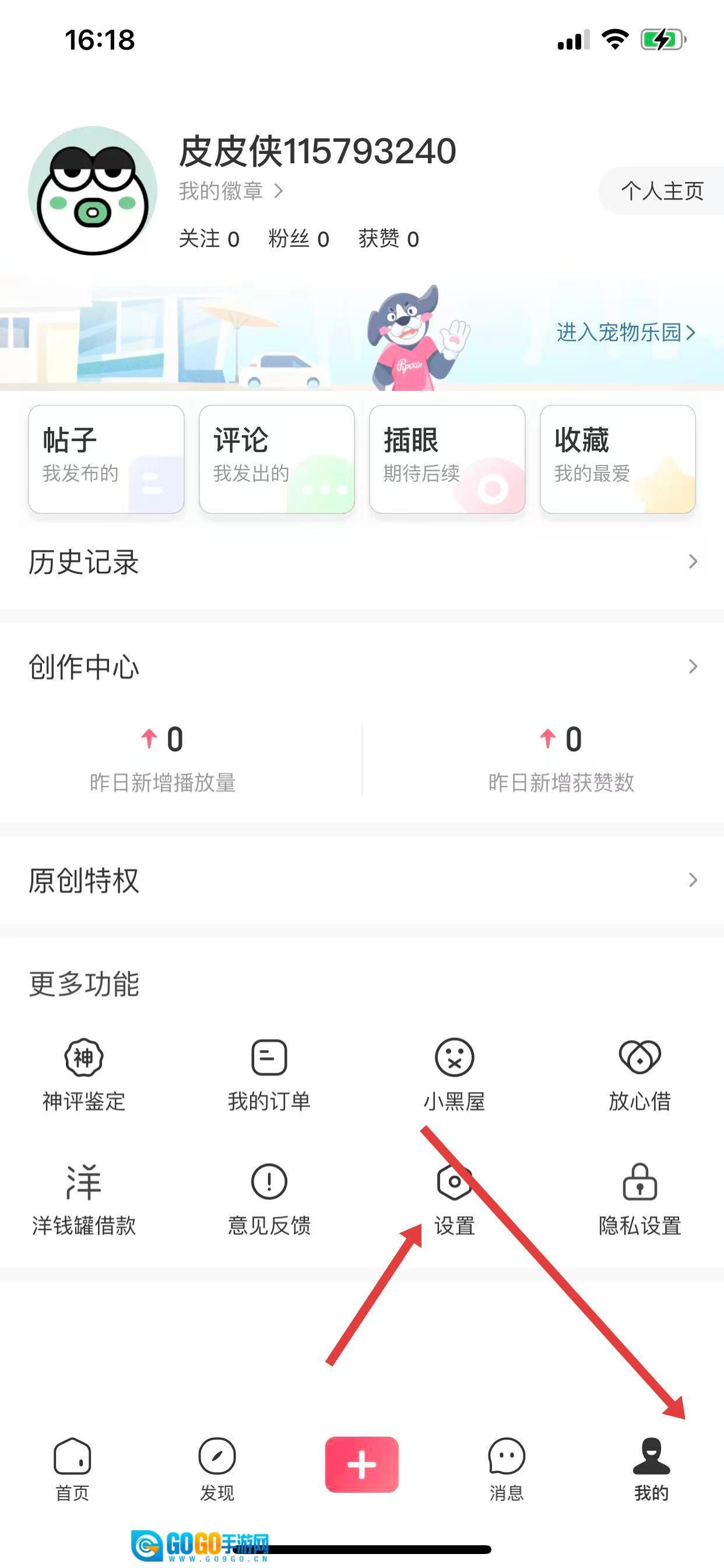Open 放心借 loan service
Image resolution: width=724 pixels, height=1568 pixels.
639,1074
